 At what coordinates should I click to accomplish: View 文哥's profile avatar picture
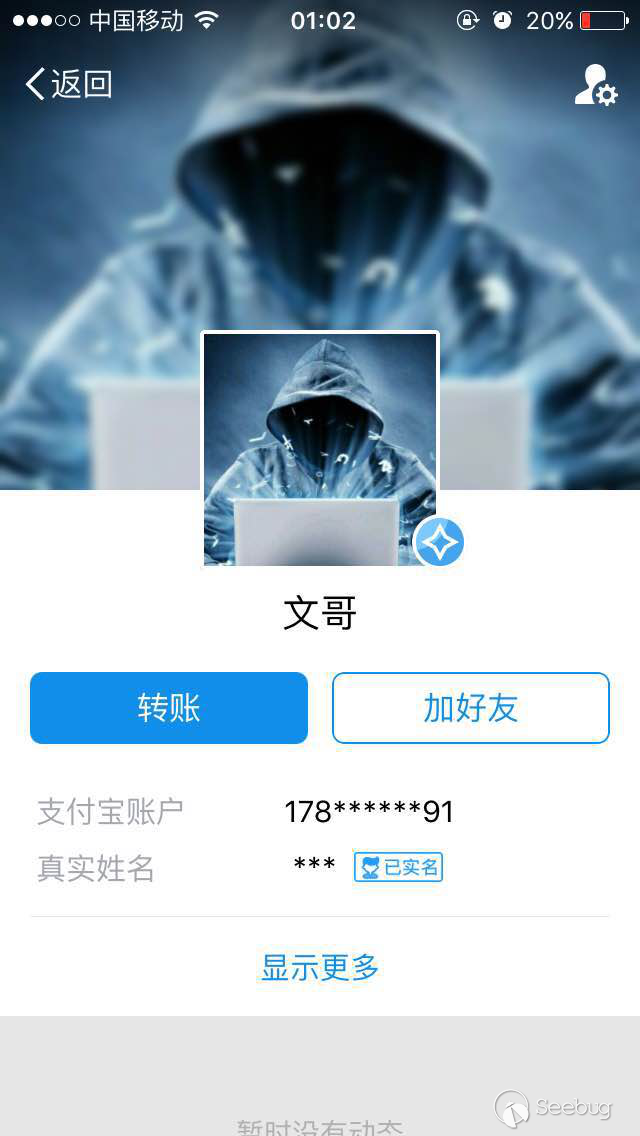(320, 450)
